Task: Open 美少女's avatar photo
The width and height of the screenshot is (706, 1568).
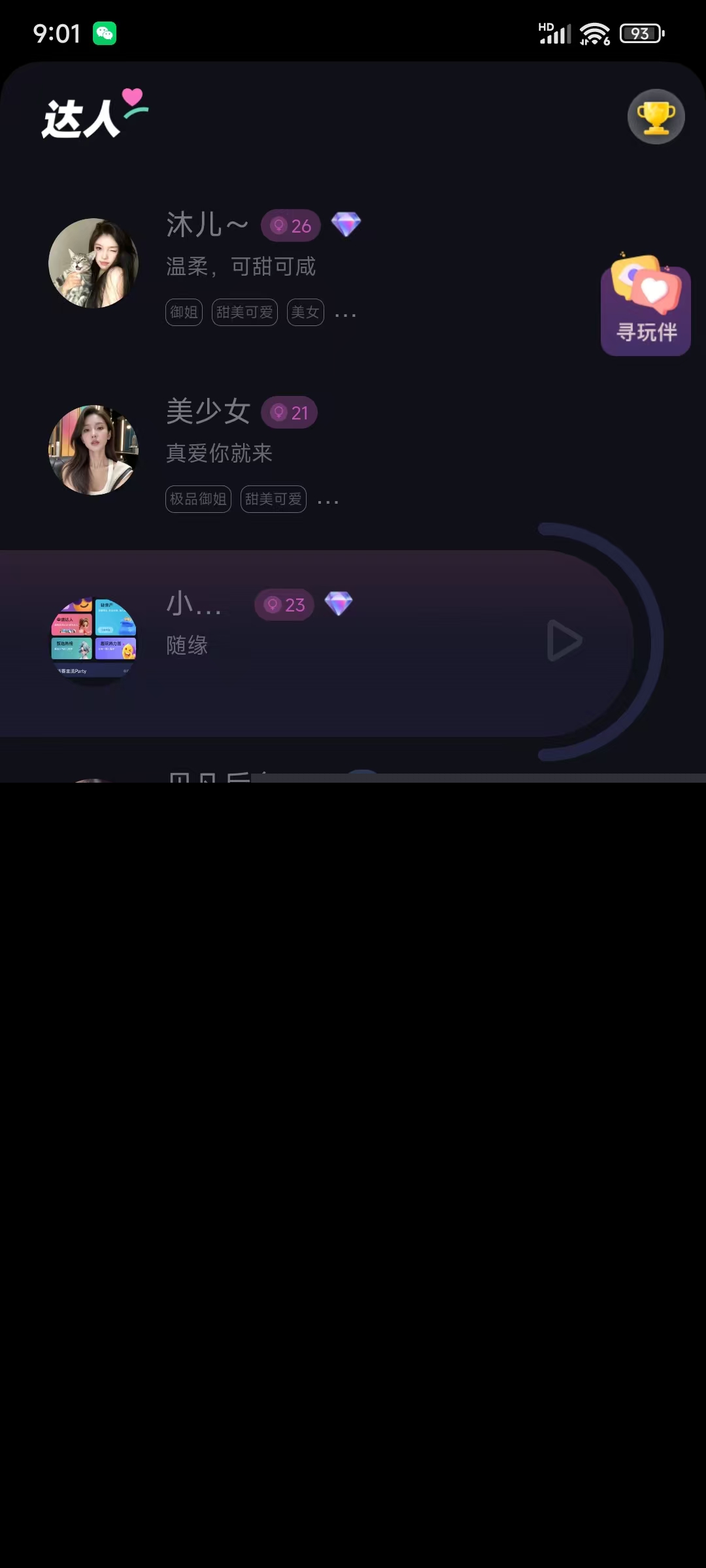Action: coord(93,450)
